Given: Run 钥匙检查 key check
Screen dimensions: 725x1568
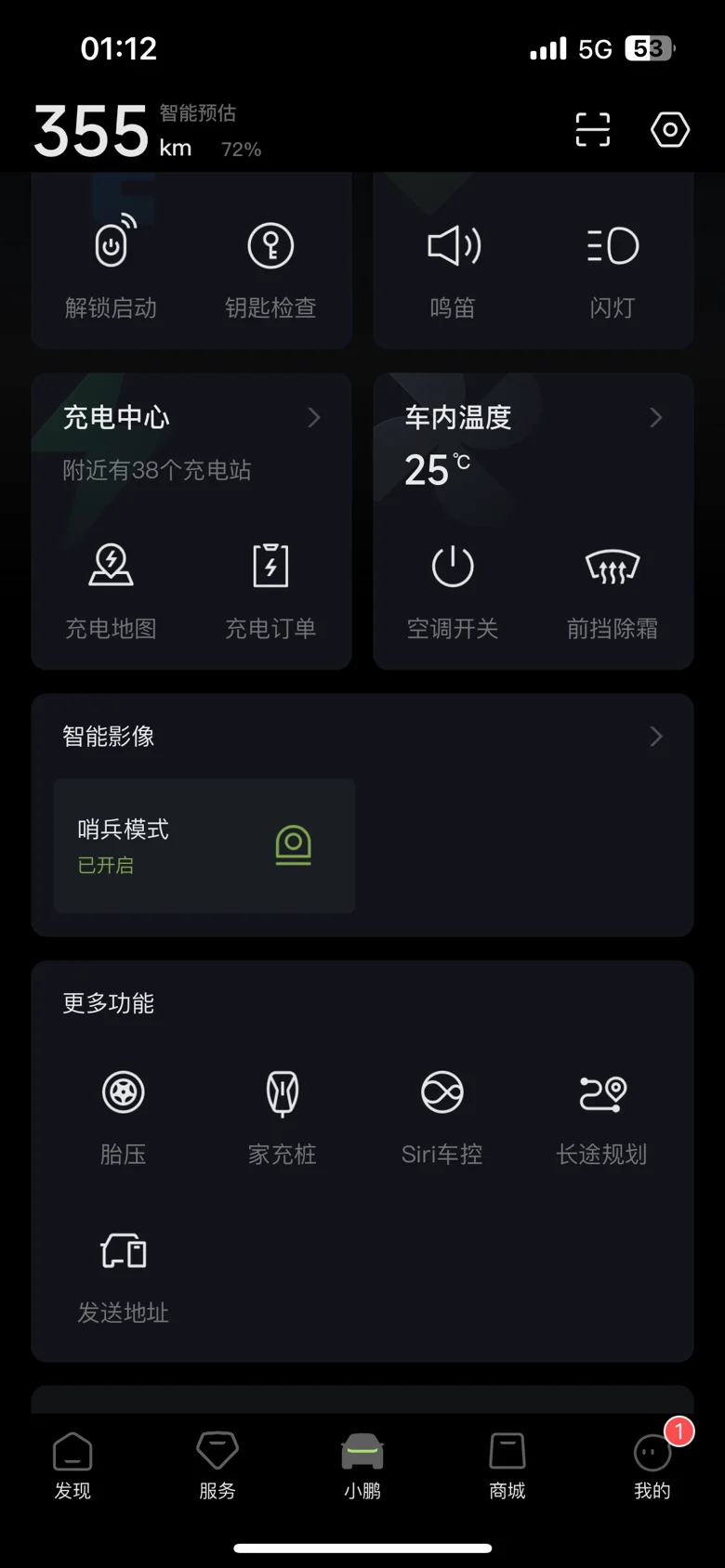Looking at the screenshot, I should 270,268.
